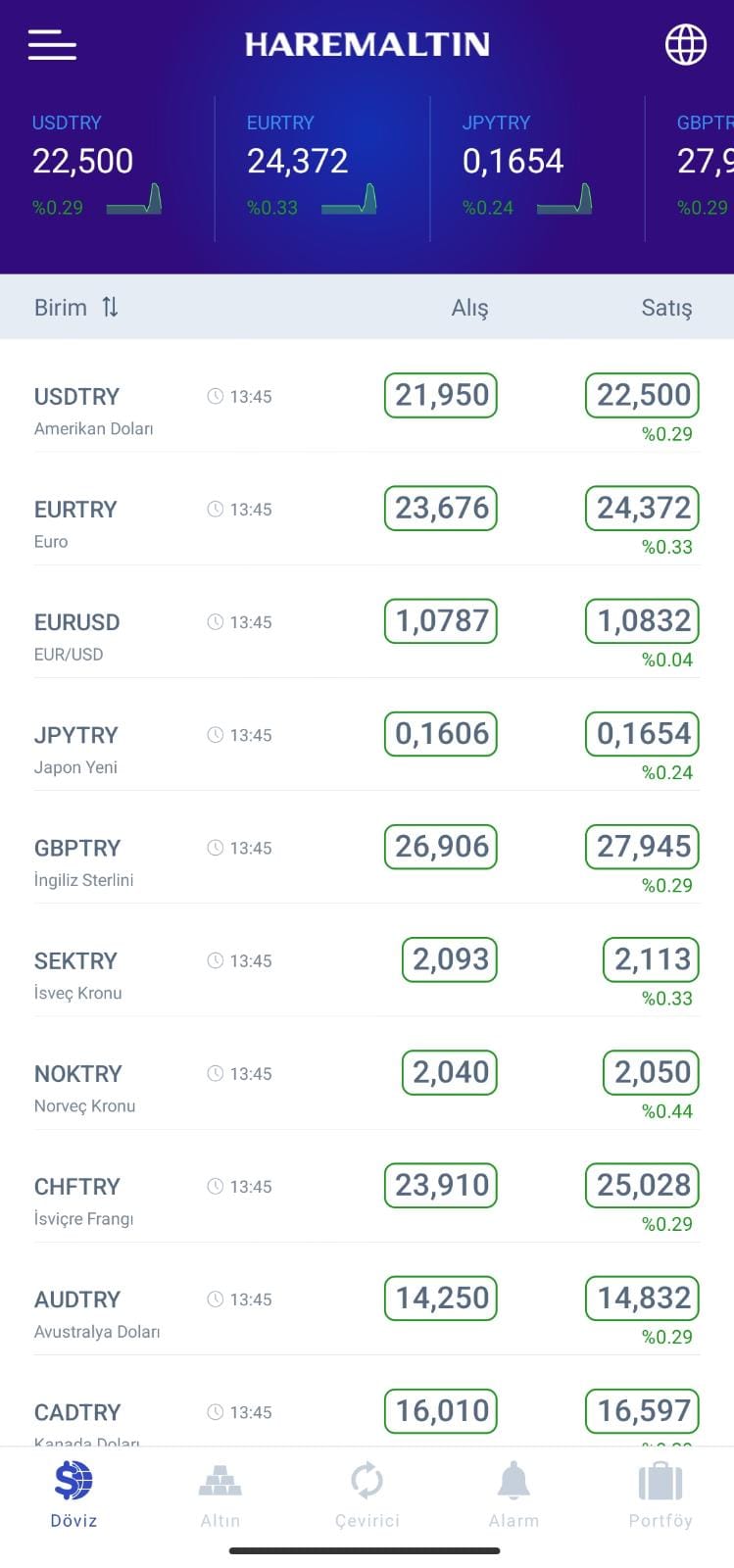Open the EURTRY Euro row
The width and height of the screenshot is (734, 1568).
point(76,522)
